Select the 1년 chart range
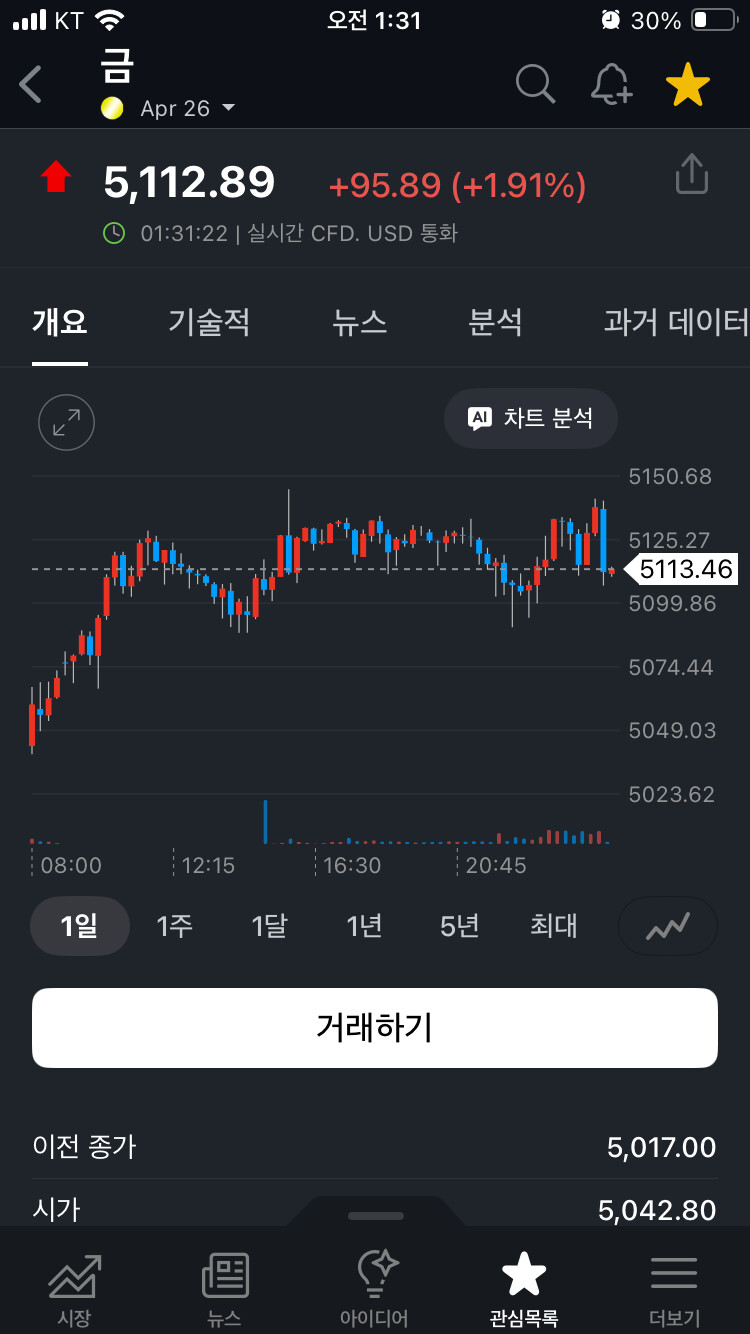 (364, 926)
